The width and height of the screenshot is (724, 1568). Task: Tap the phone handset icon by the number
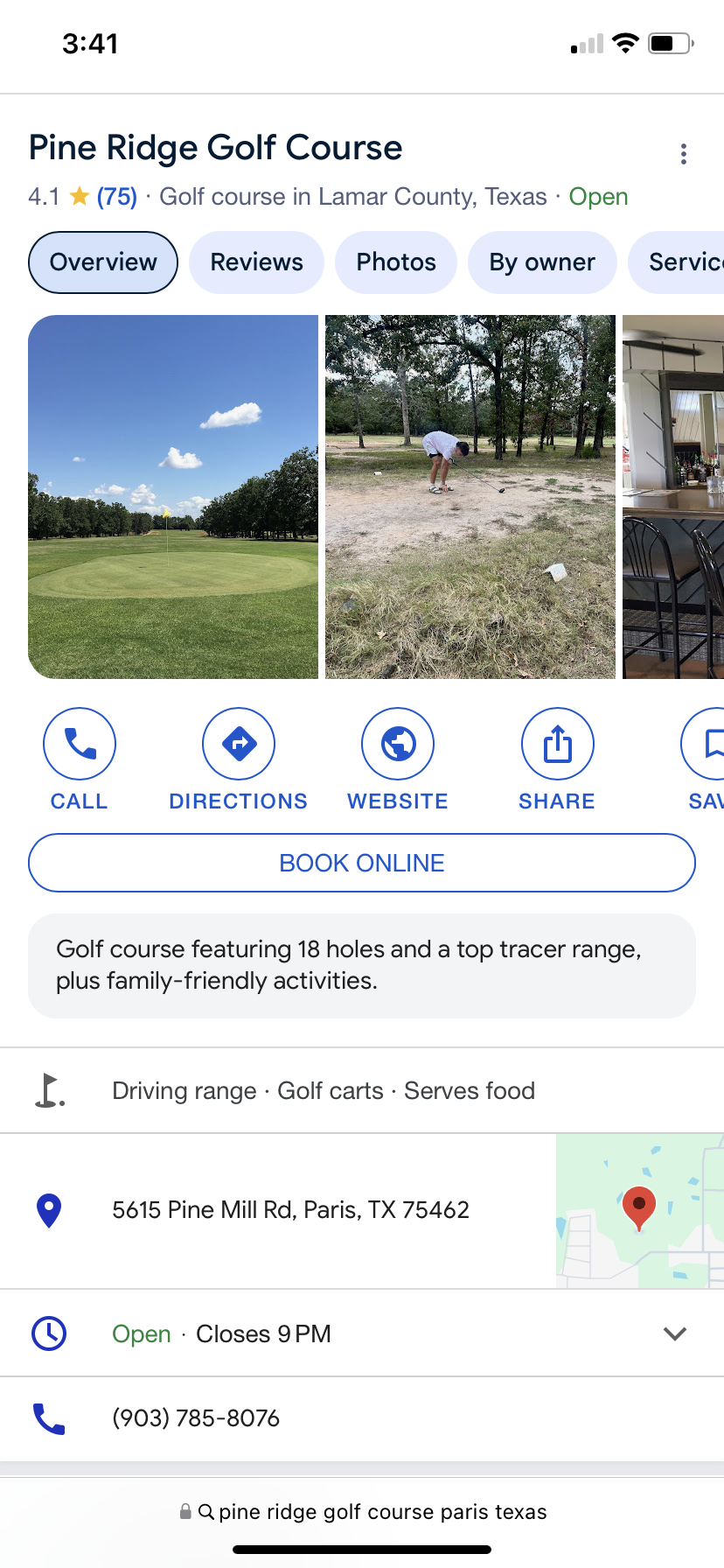click(x=49, y=1418)
